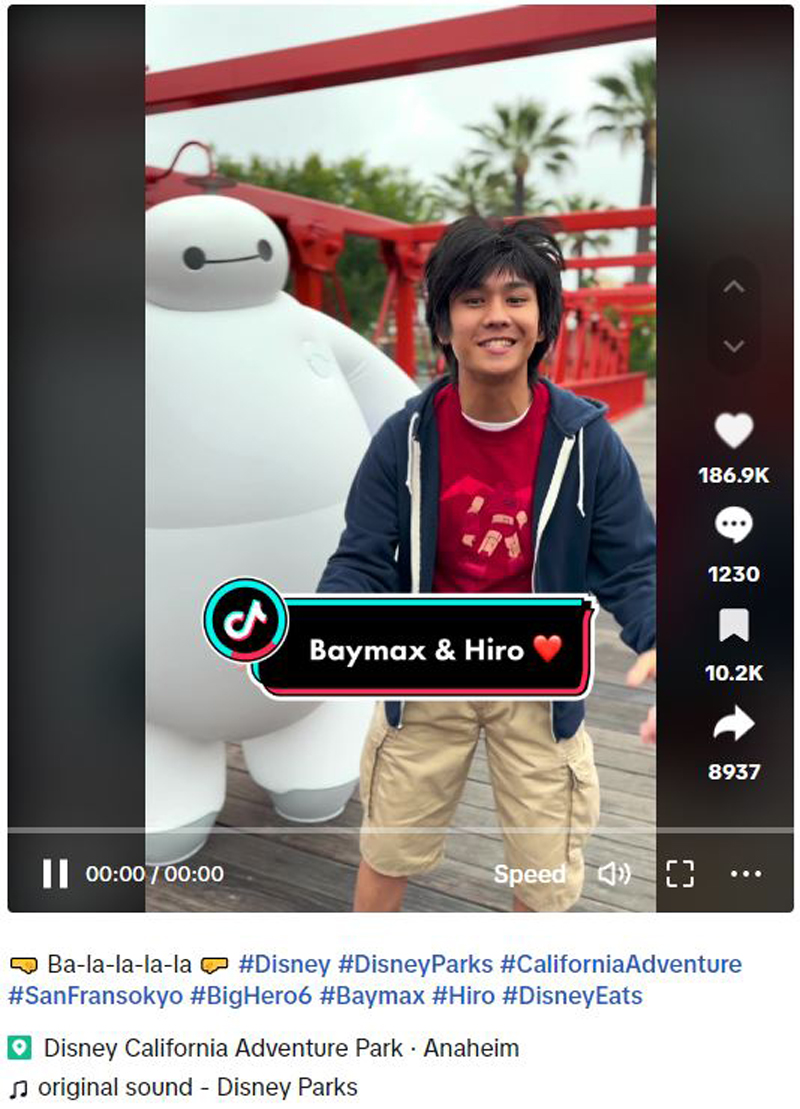Skip to the next video arrow
The width and height of the screenshot is (800, 1109).
point(733,346)
